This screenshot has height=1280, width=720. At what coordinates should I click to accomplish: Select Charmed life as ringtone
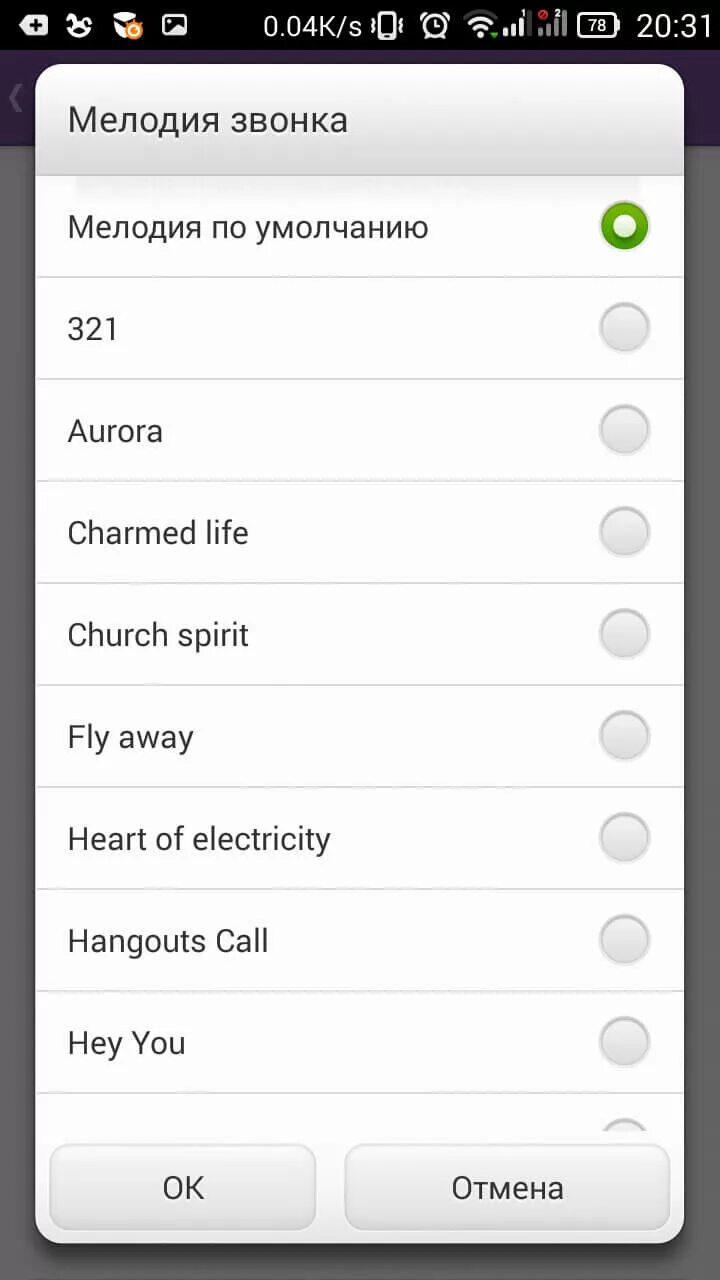pyautogui.click(x=624, y=532)
